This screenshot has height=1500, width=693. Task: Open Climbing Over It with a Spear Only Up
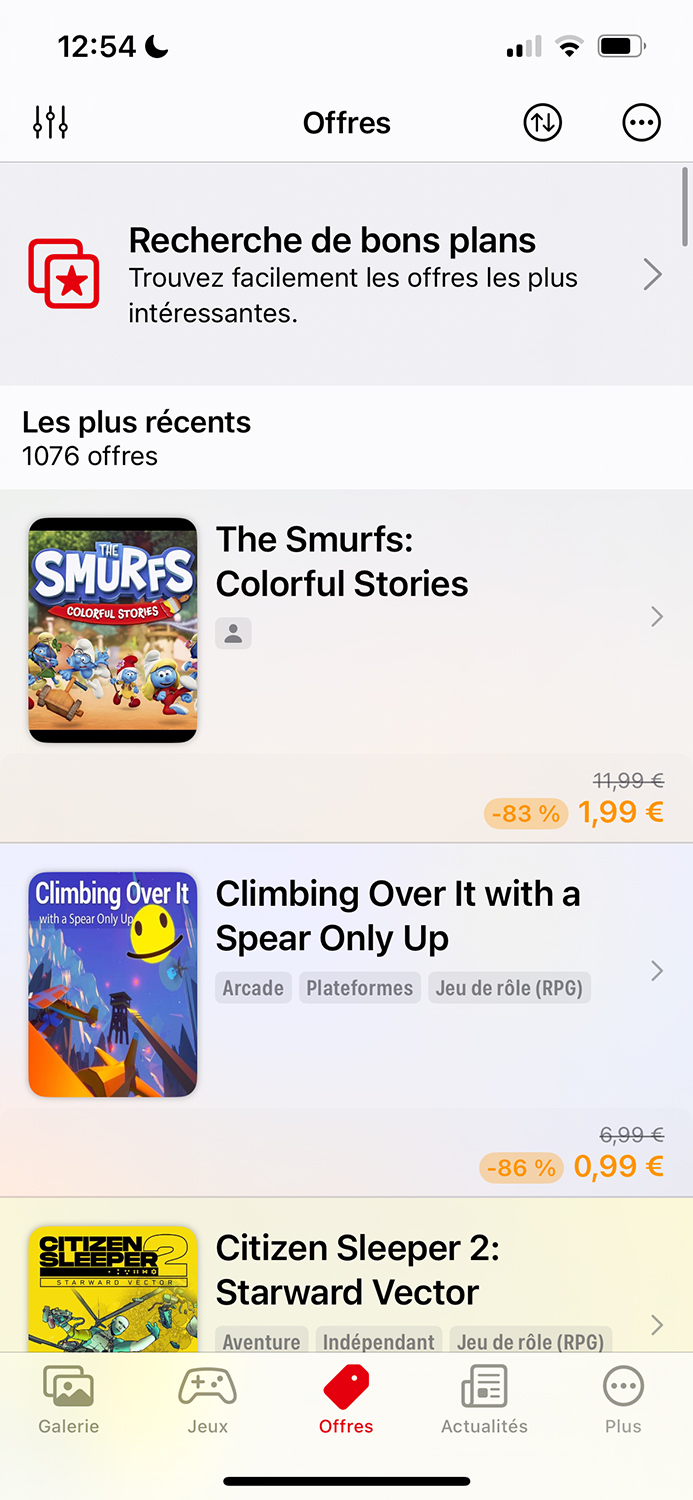click(x=346, y=1020)
